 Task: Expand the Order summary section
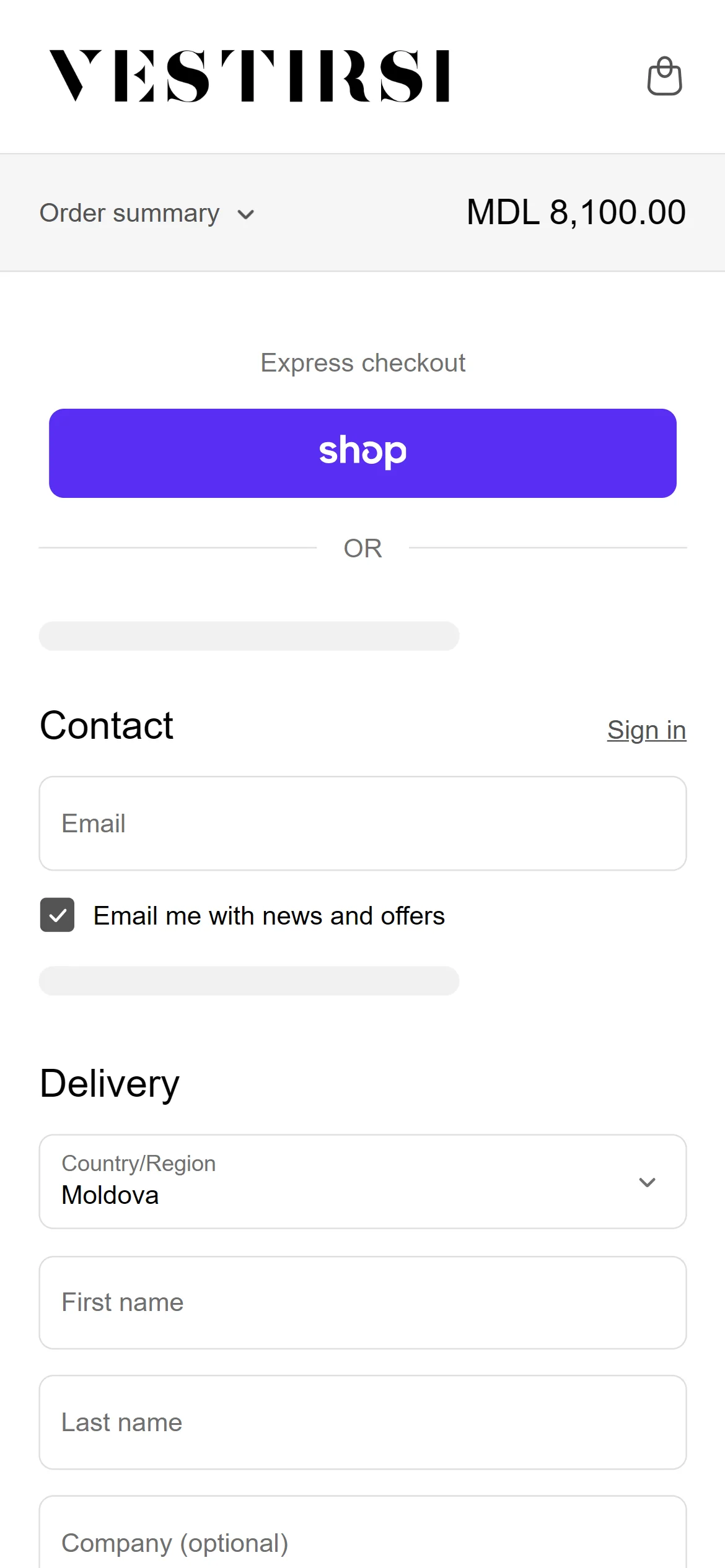[147, 214]
